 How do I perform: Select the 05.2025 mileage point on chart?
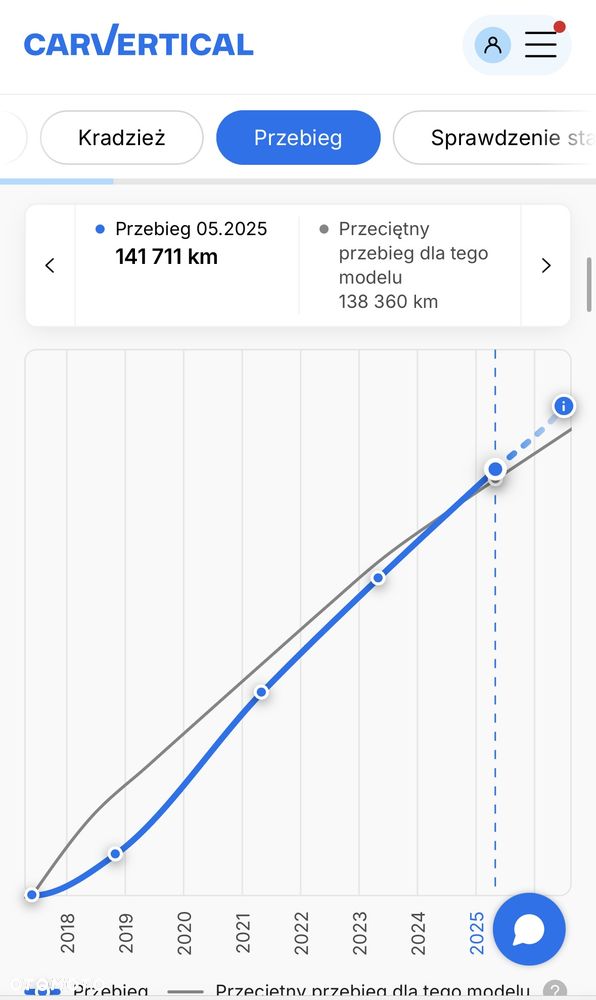495,469
